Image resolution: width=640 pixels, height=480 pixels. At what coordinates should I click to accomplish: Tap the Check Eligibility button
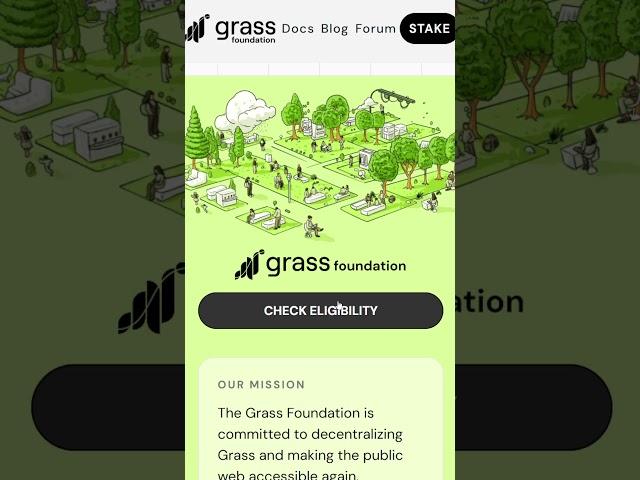click(320, 311)
